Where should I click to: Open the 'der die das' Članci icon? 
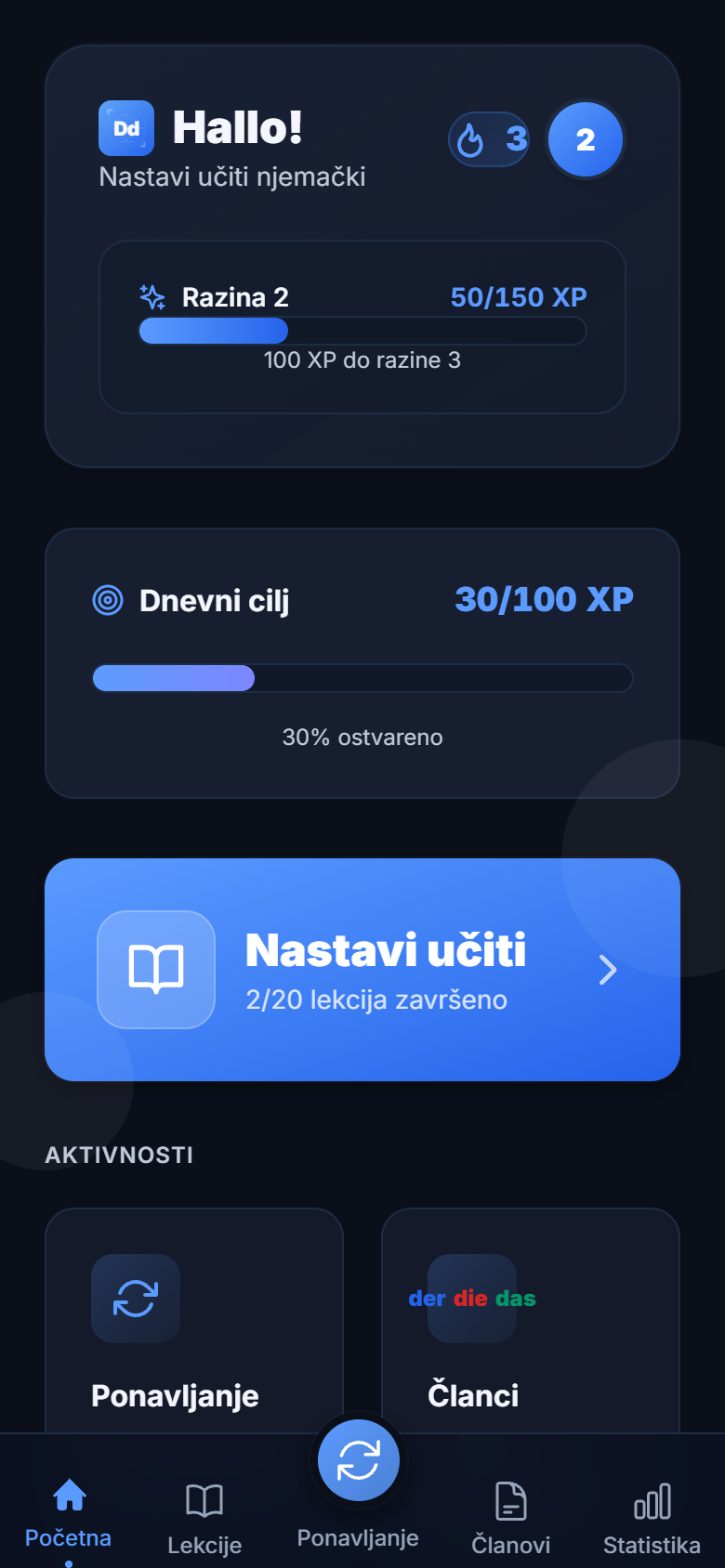[x=472, y=1298]
